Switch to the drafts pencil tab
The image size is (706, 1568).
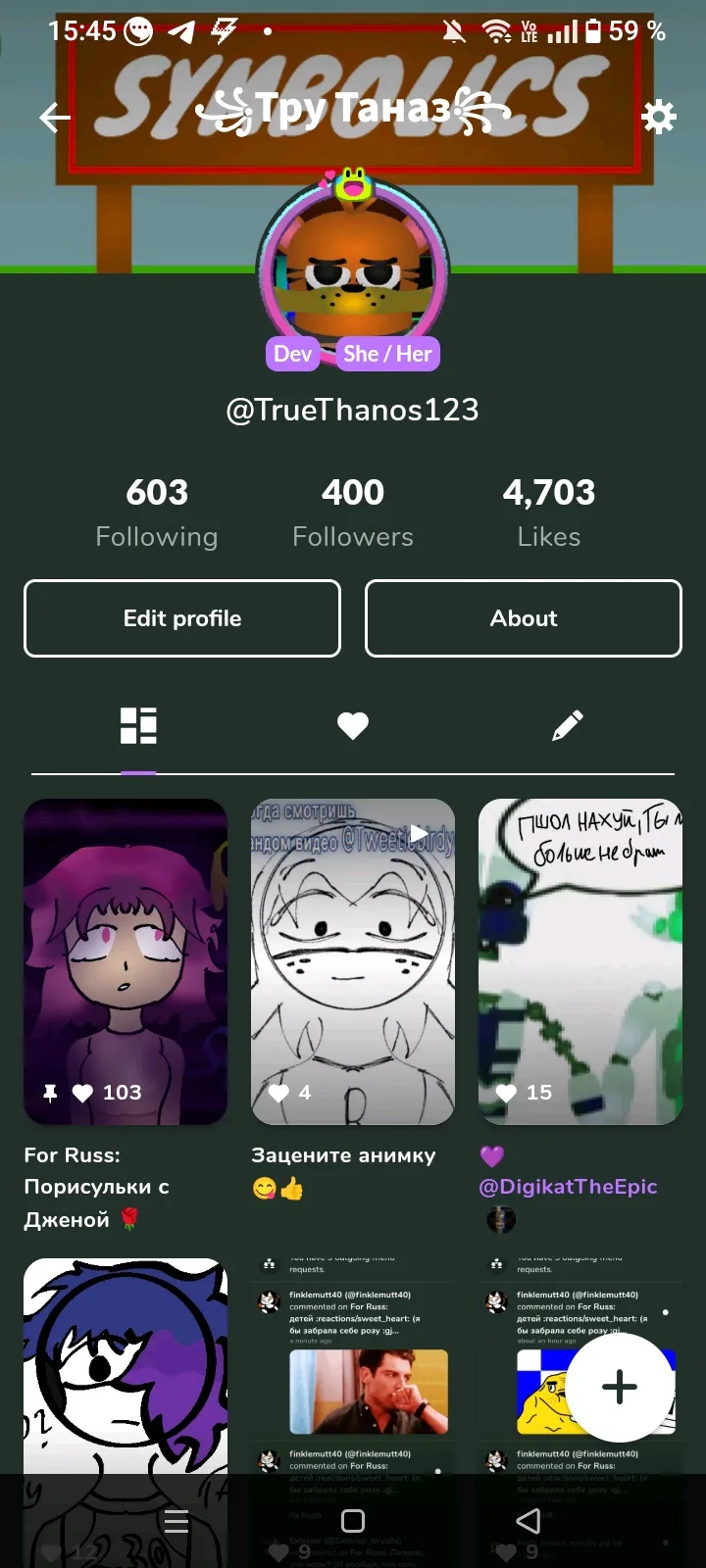click(x=568, y=726)
